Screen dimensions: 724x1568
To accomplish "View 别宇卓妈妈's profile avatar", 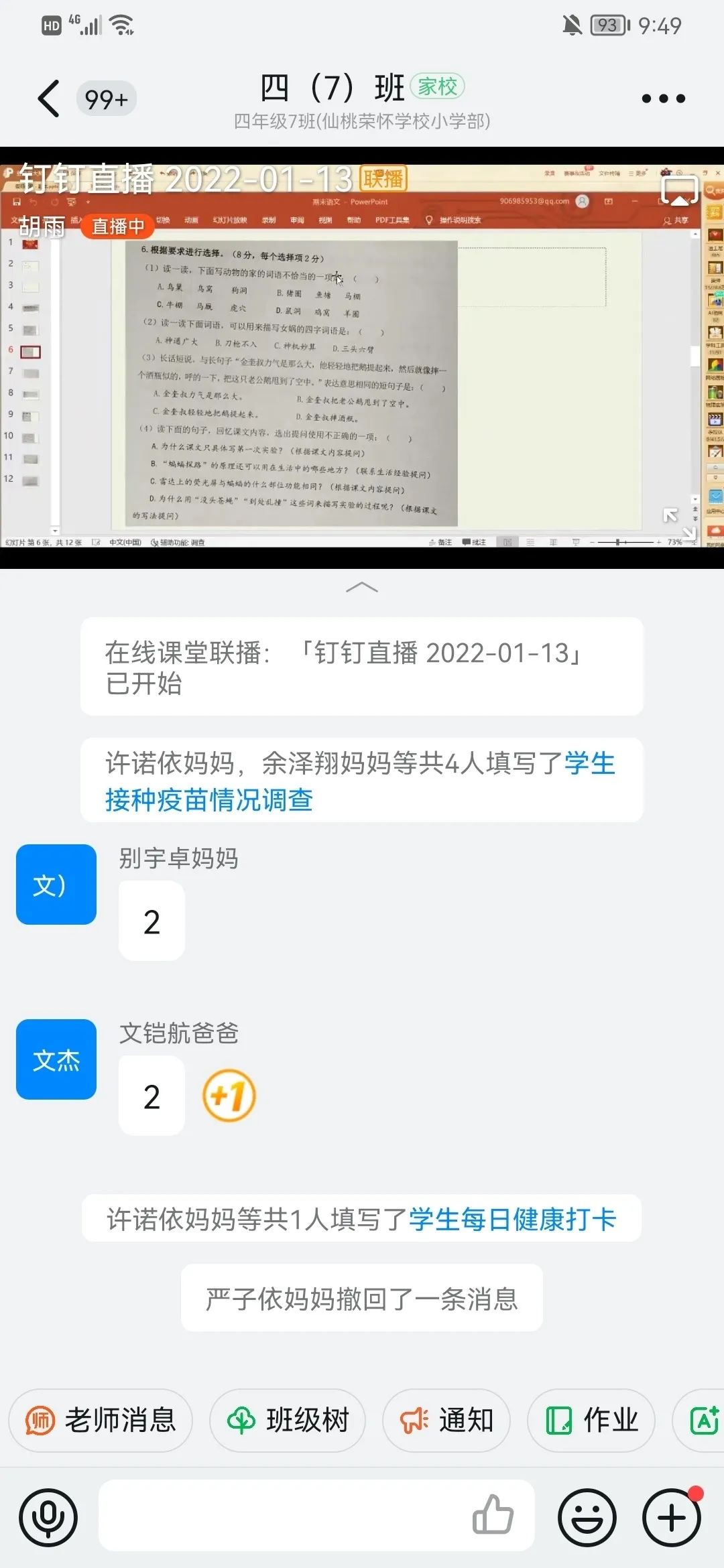I will pyautogui.click(x=56, y=885).
